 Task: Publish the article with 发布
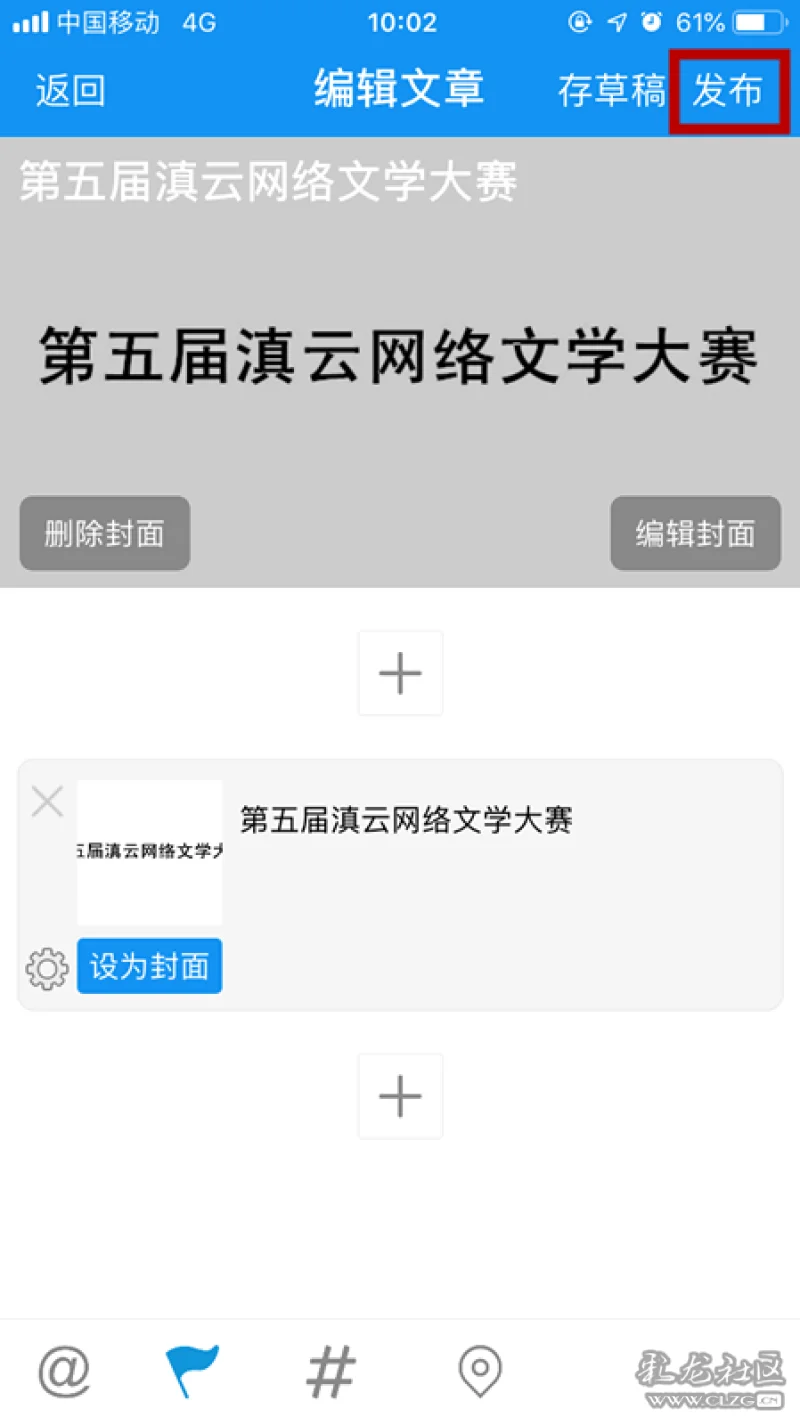(x=727, y=91)
